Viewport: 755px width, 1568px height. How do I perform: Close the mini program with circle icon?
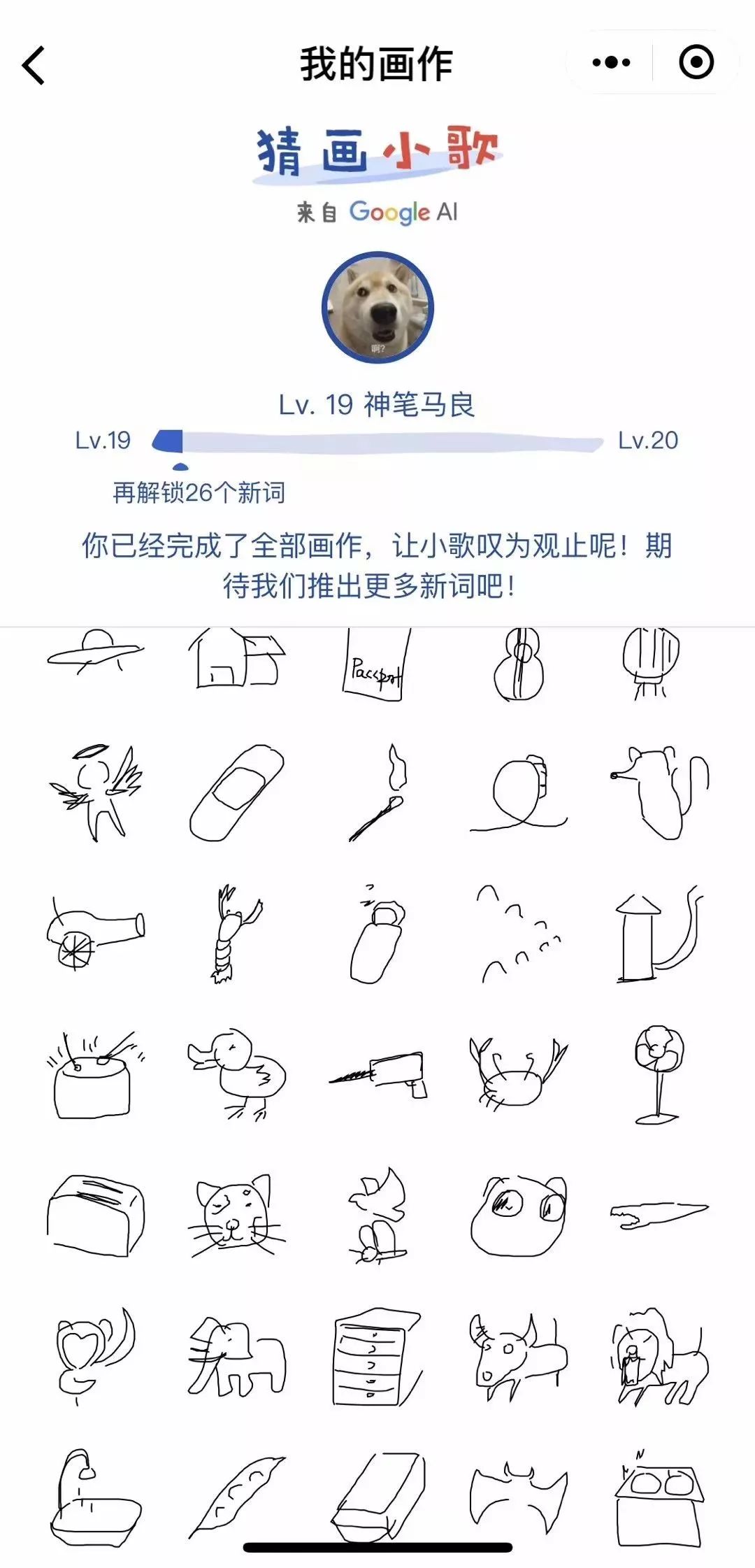pos(696,63)
